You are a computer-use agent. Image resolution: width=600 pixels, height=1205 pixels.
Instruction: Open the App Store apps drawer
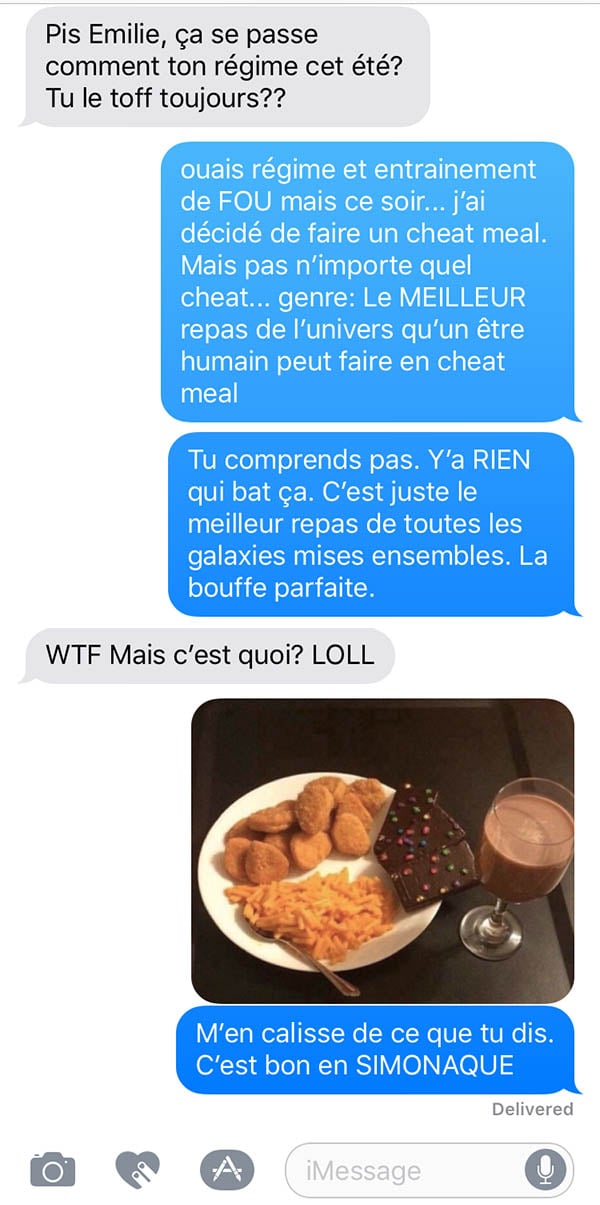227,1168
